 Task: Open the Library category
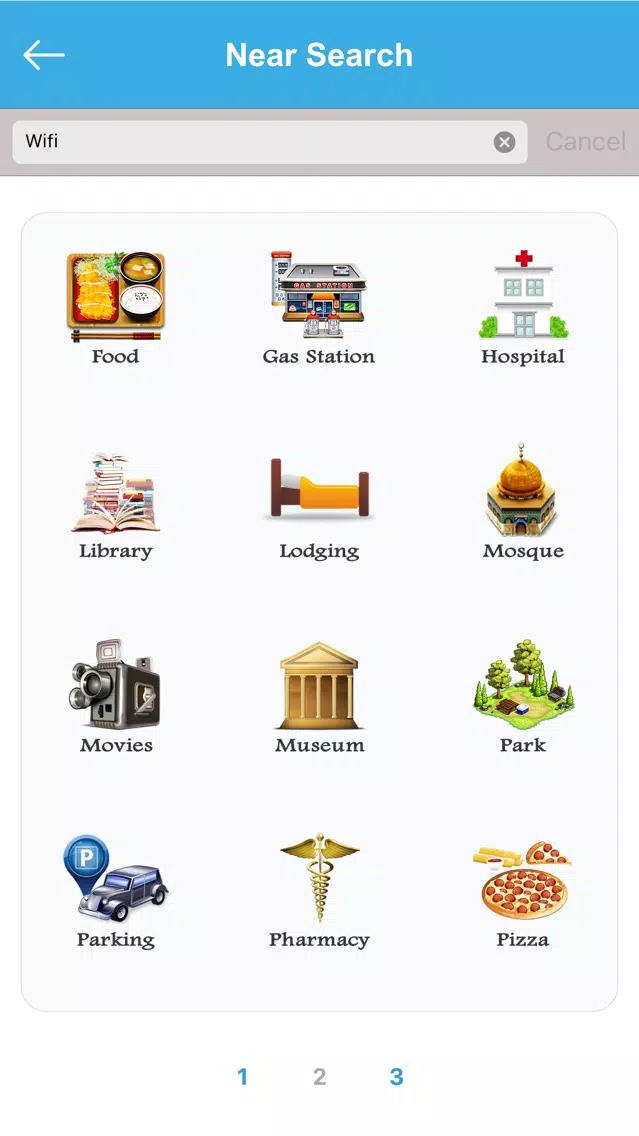click(x=116, y=507)
